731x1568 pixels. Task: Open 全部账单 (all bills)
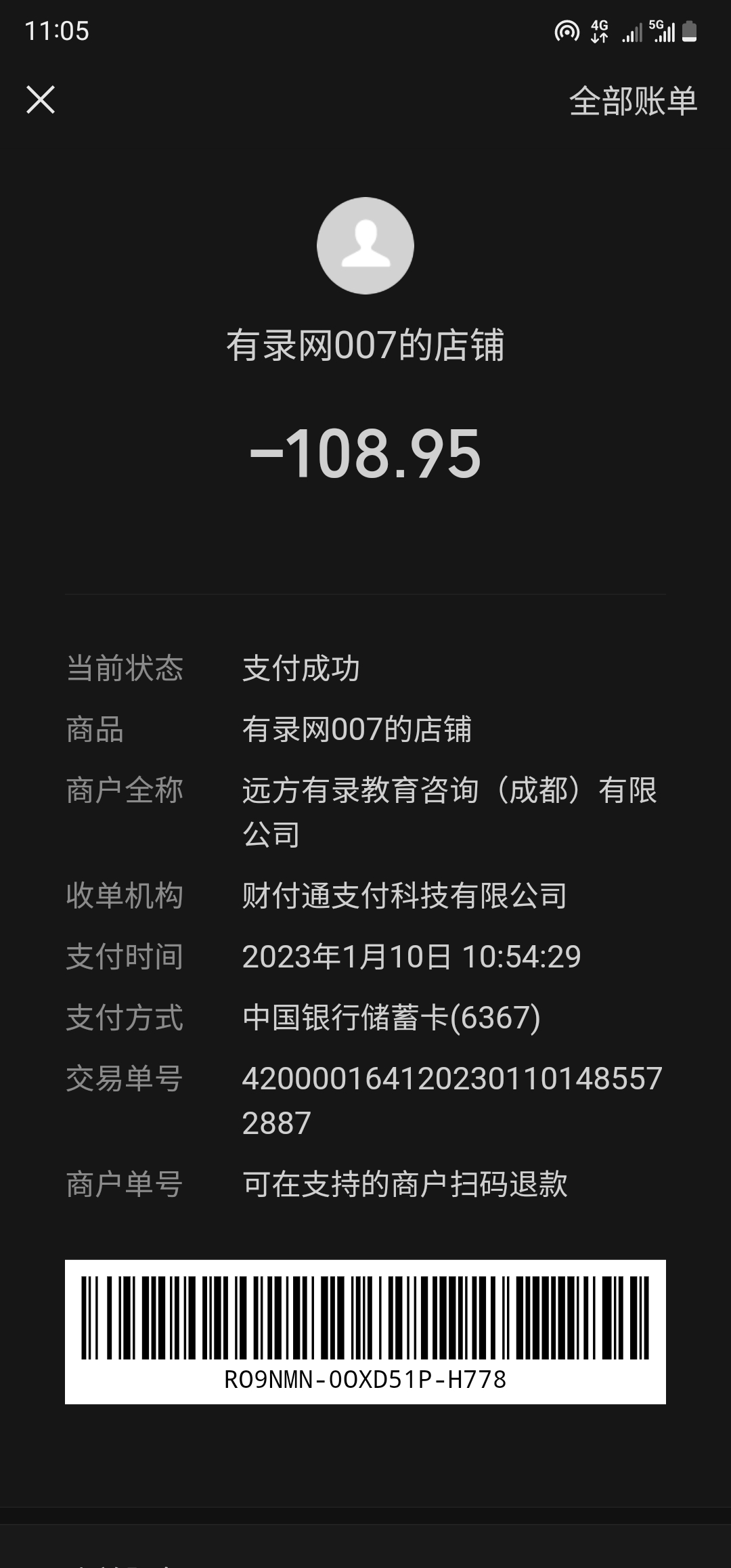pos(633,102)
